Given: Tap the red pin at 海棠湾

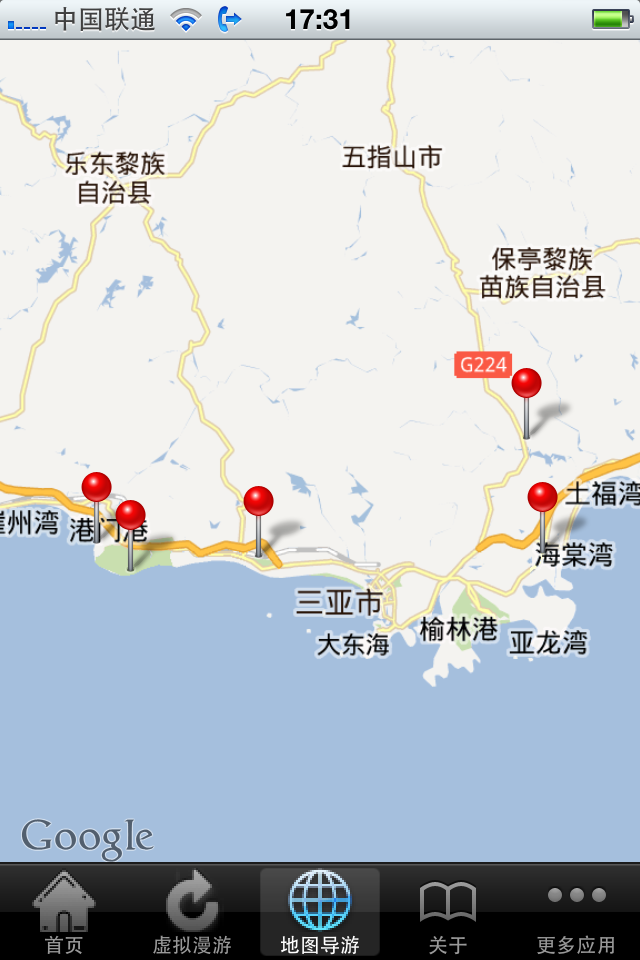Looking at the screenshot, I should tap(542, 497).
